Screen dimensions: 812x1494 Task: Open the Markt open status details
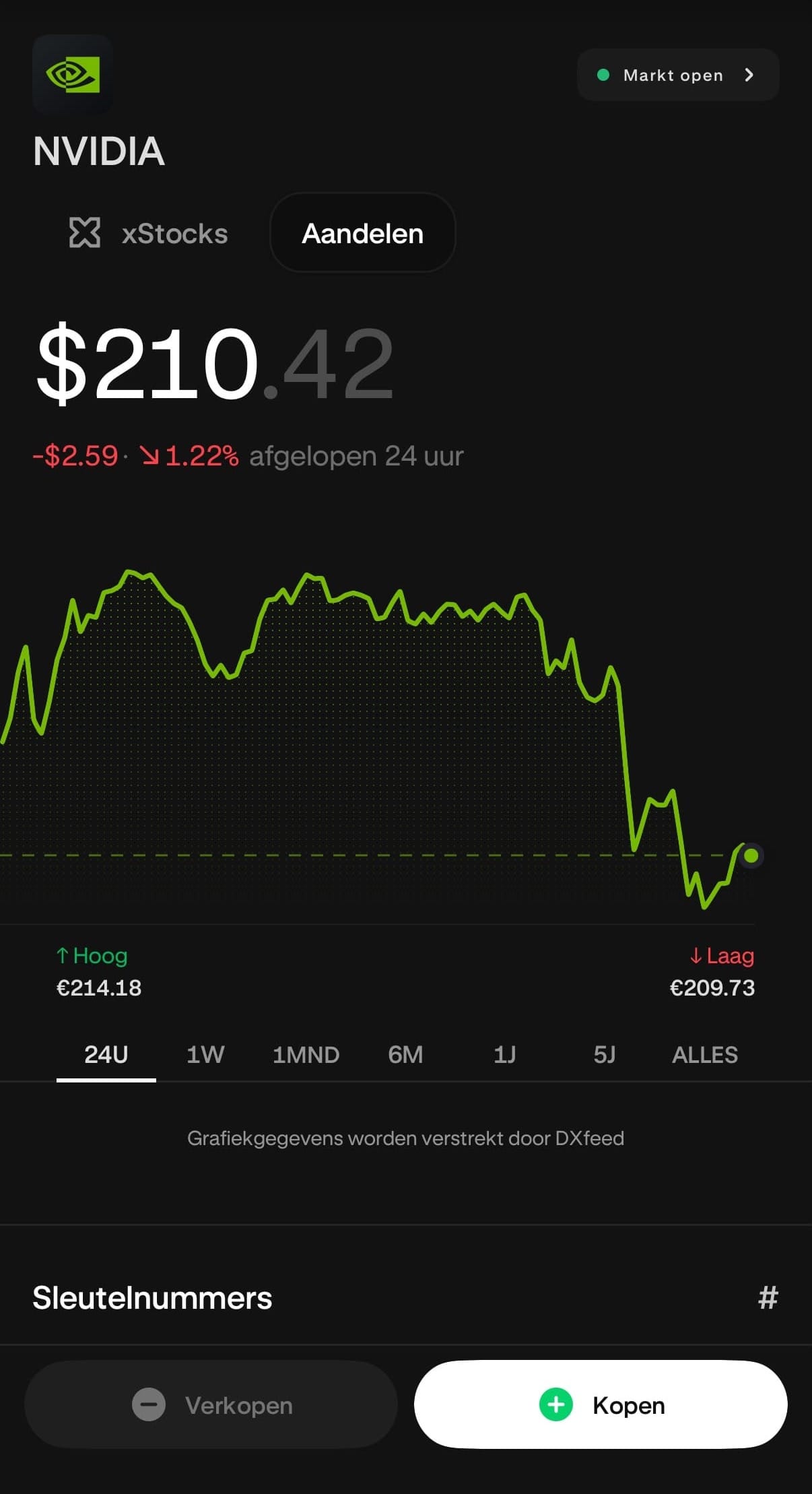(x=678, y=75)
